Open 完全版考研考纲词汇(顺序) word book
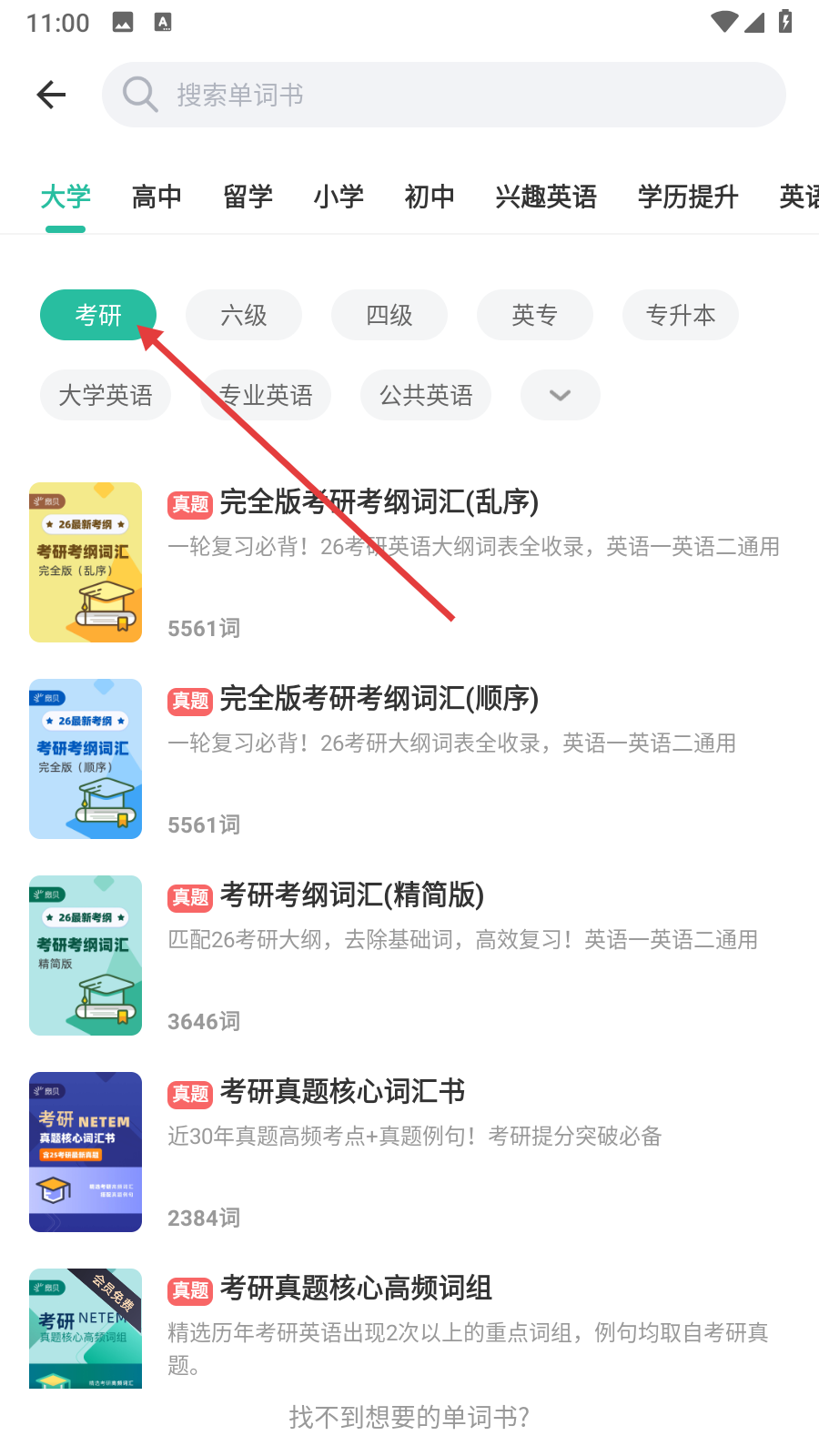Screen dimensions: 819x1456 409,759
